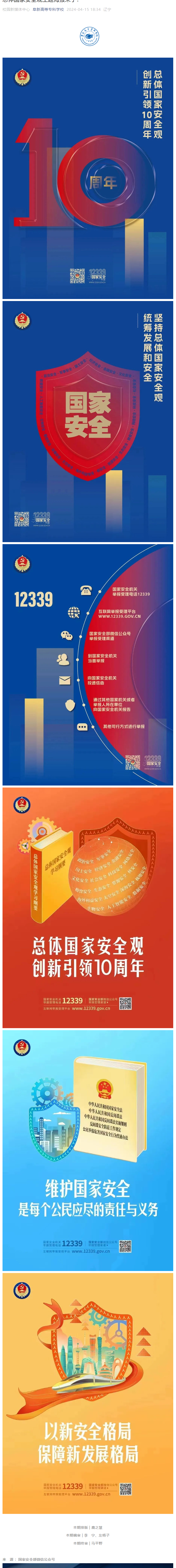This screenshot has height=1568, width=176.
Task: Open the 12339 reporting channels poster
Action: (88, 664)
